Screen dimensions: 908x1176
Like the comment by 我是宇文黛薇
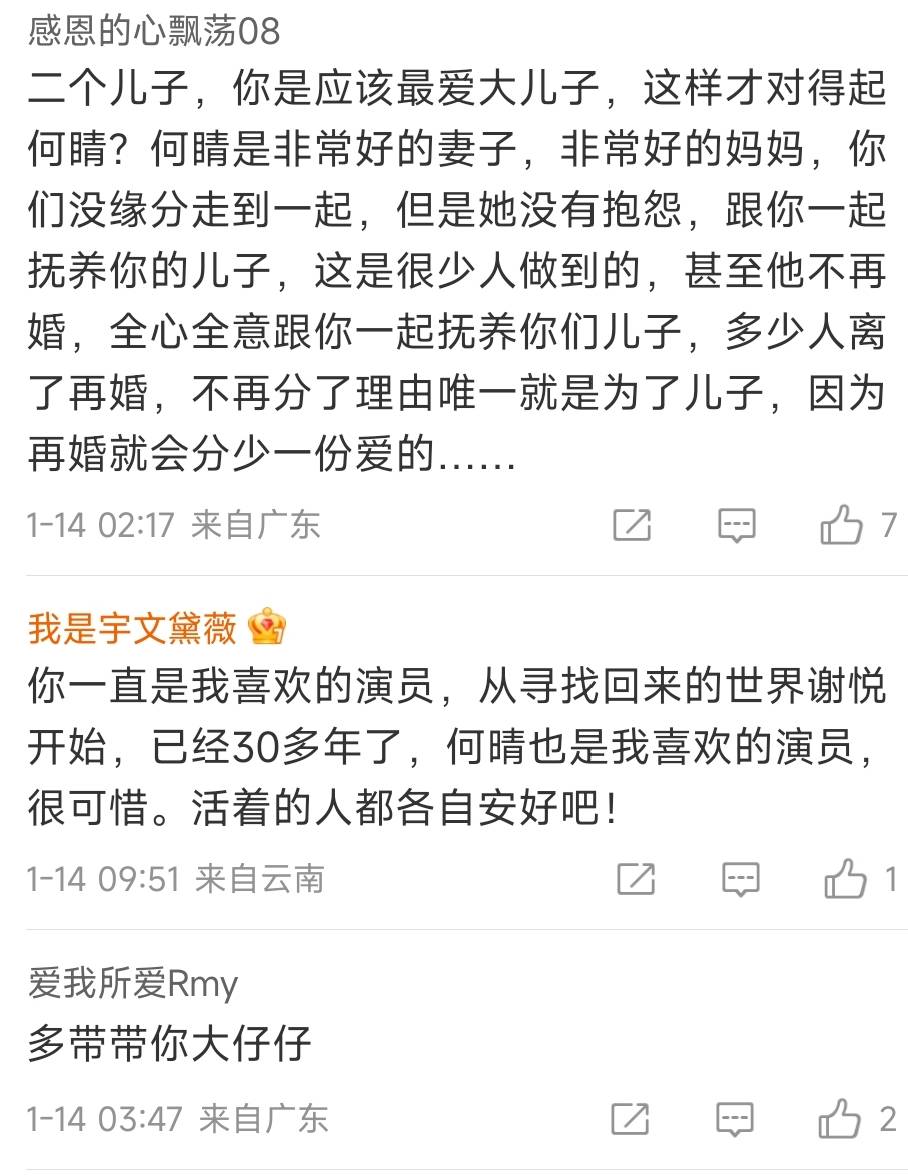(845, 879)
